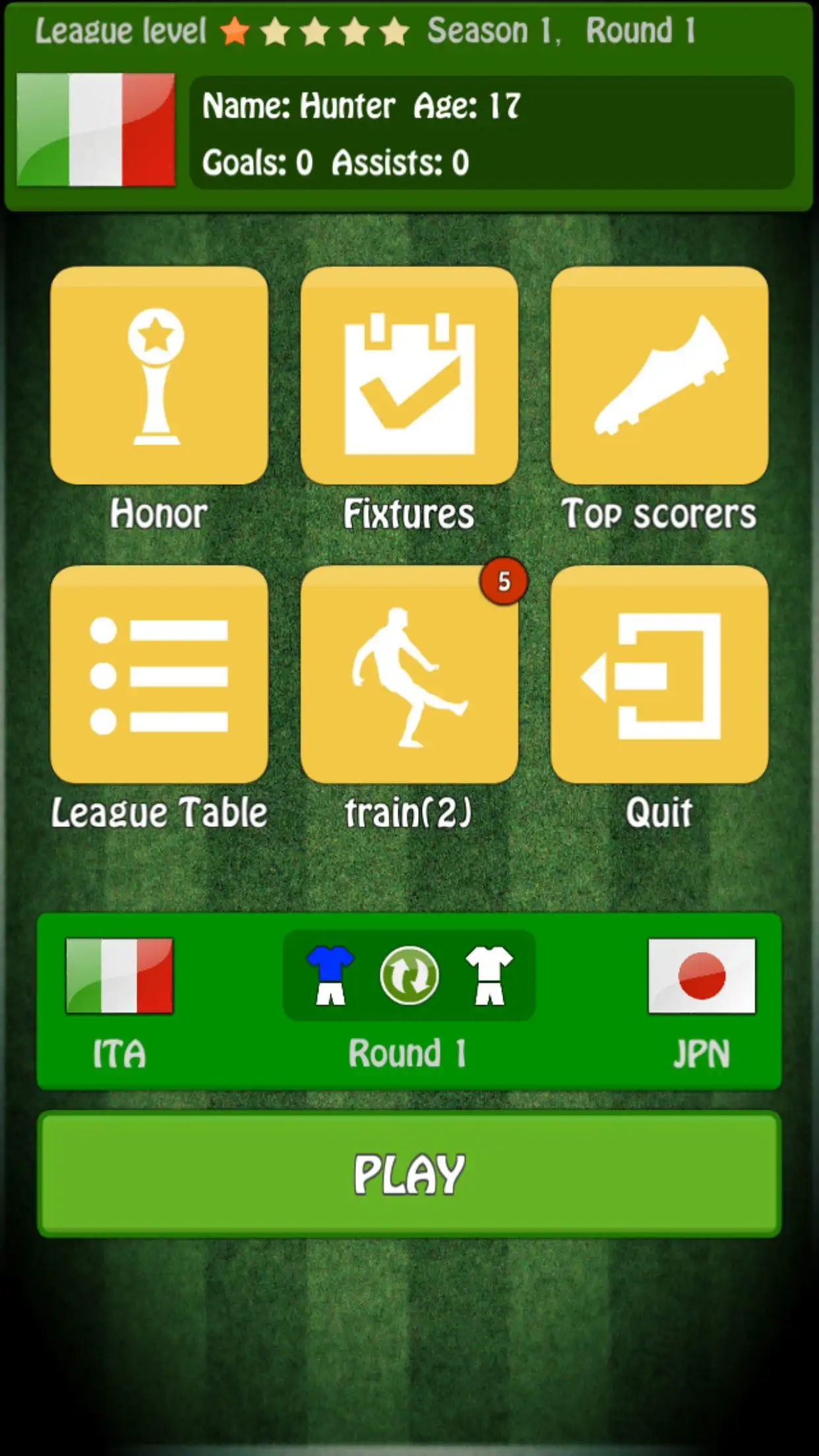Start a training session
The width and height of the screenshot is (819, 1456).
(x=409, y=675)
